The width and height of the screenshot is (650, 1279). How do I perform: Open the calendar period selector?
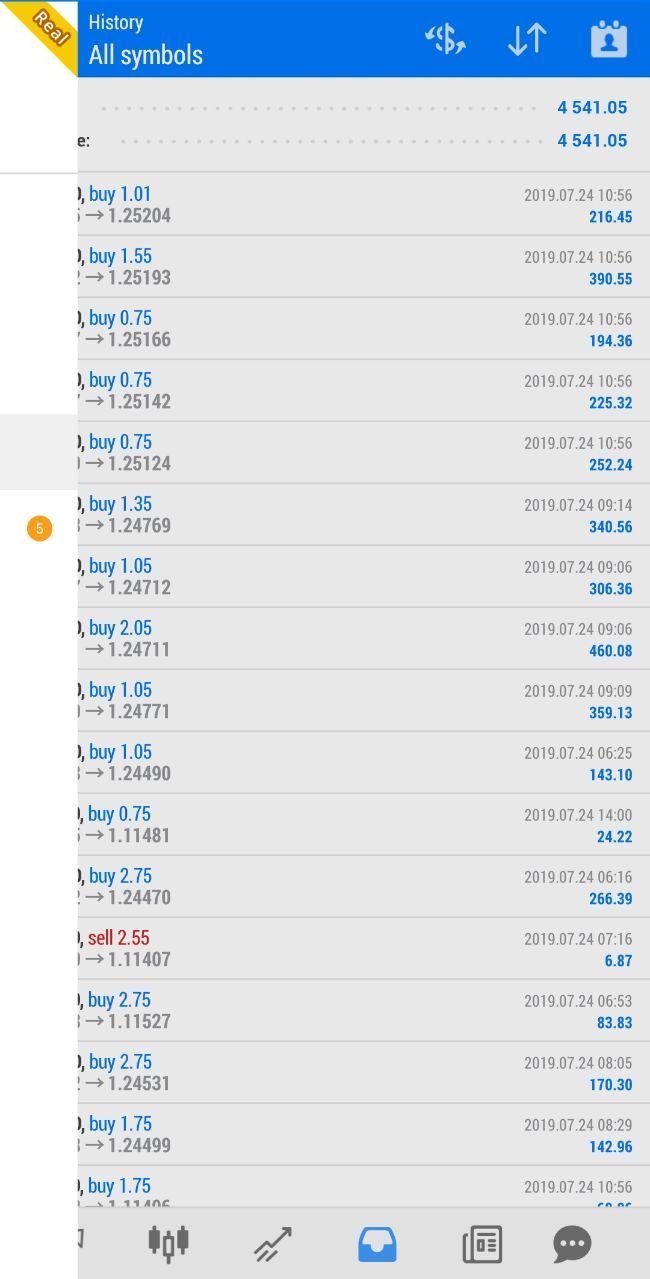[608, 39]
